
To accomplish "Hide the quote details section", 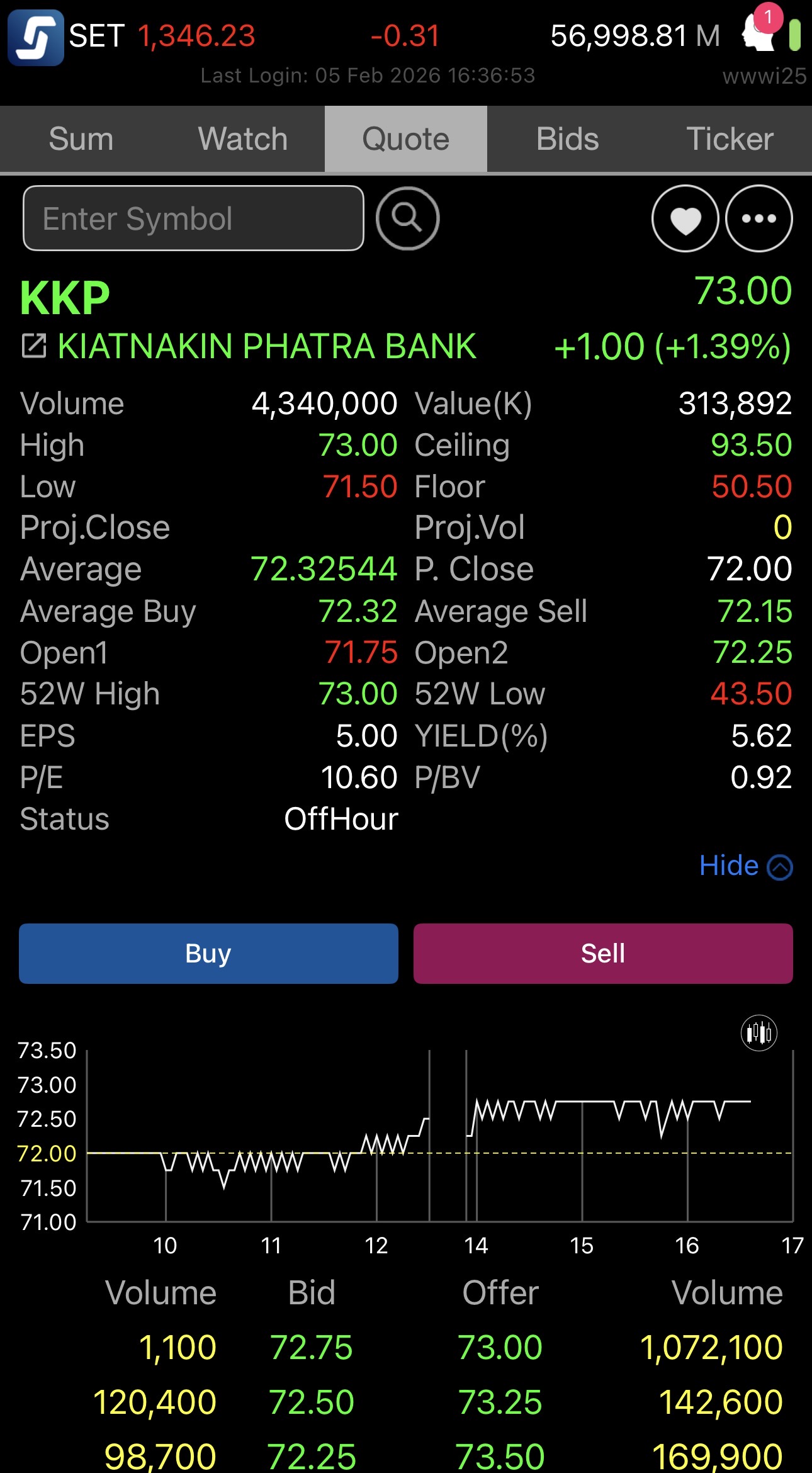I will coord(746,866).
